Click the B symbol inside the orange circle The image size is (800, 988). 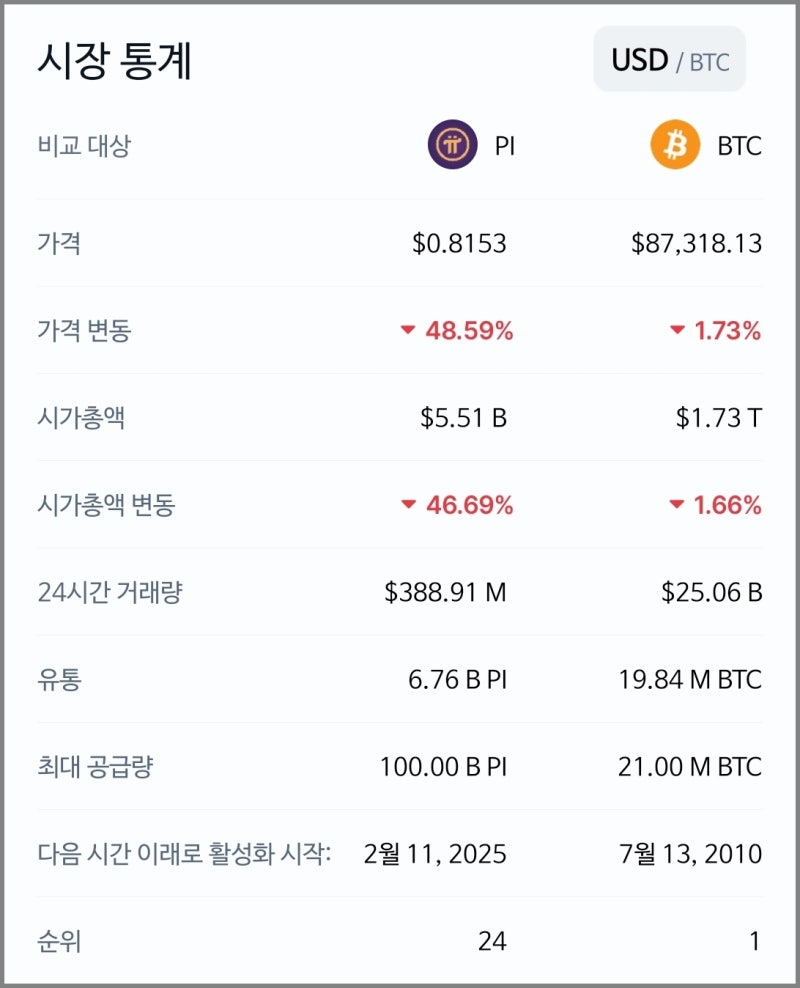coord(674,145)
